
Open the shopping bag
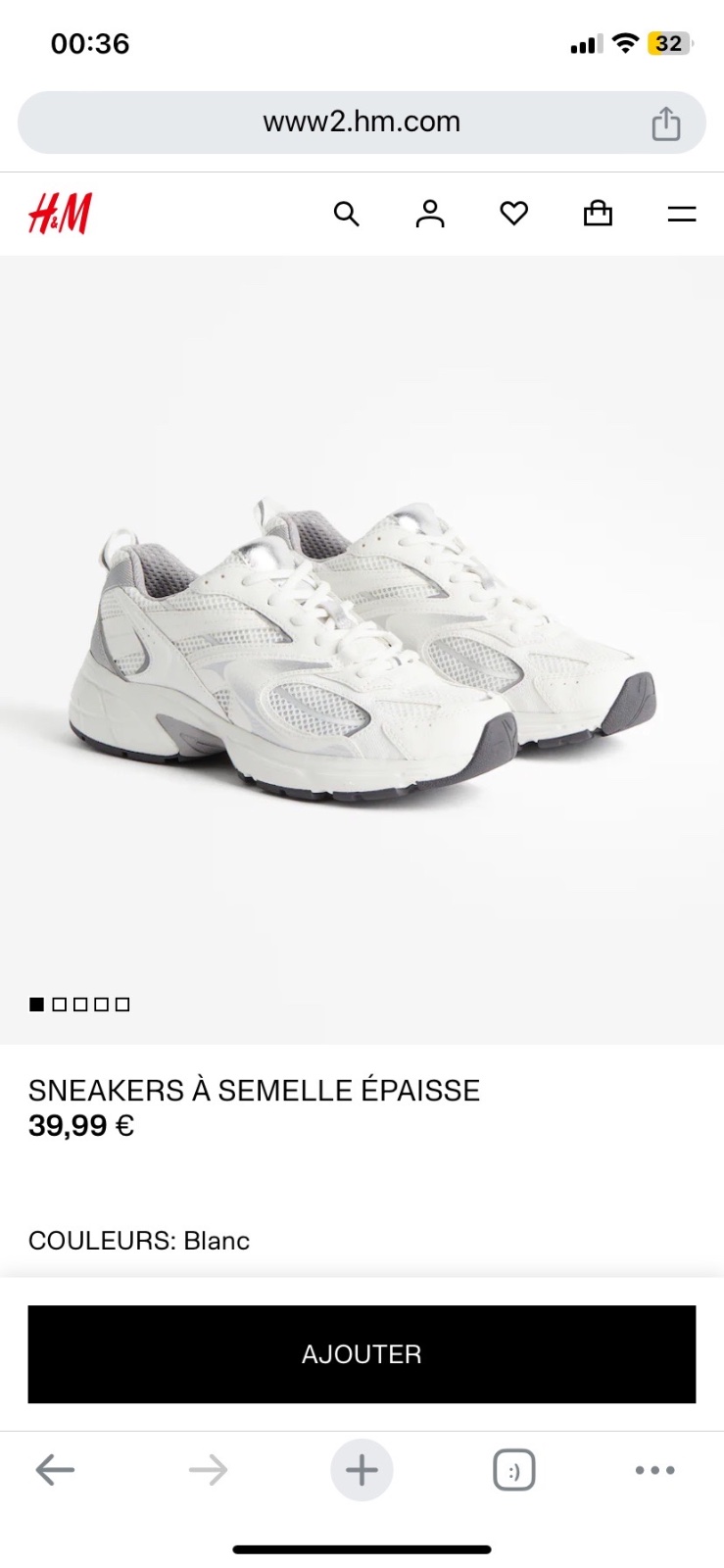[x=598, y=213]
